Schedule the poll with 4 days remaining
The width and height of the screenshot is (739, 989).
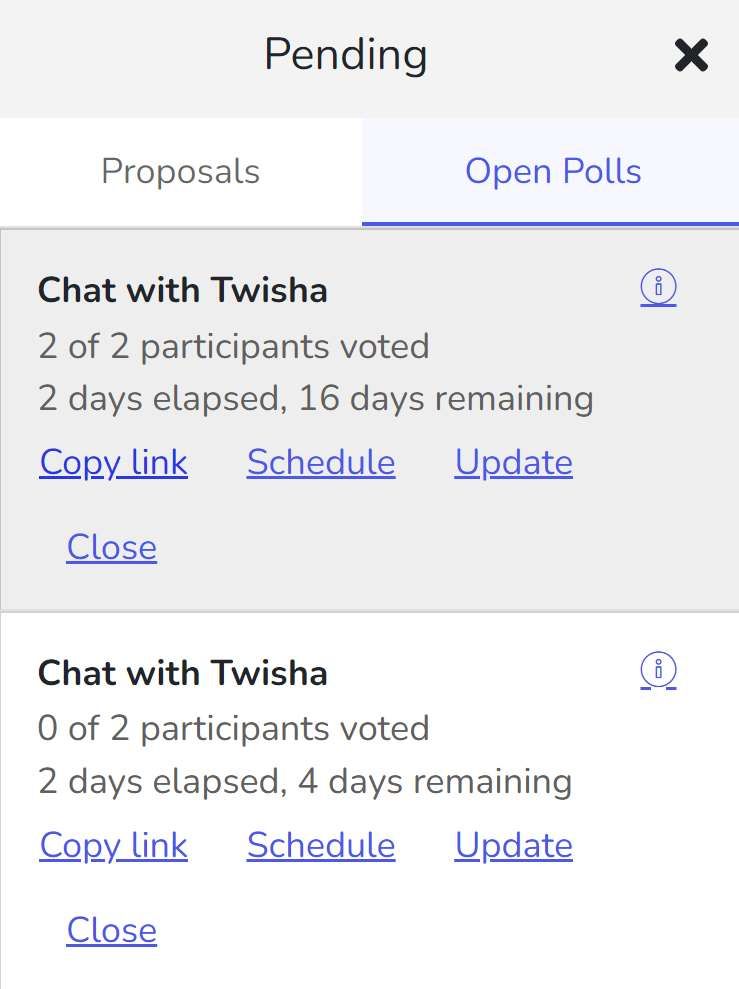[x=321, y=846]
